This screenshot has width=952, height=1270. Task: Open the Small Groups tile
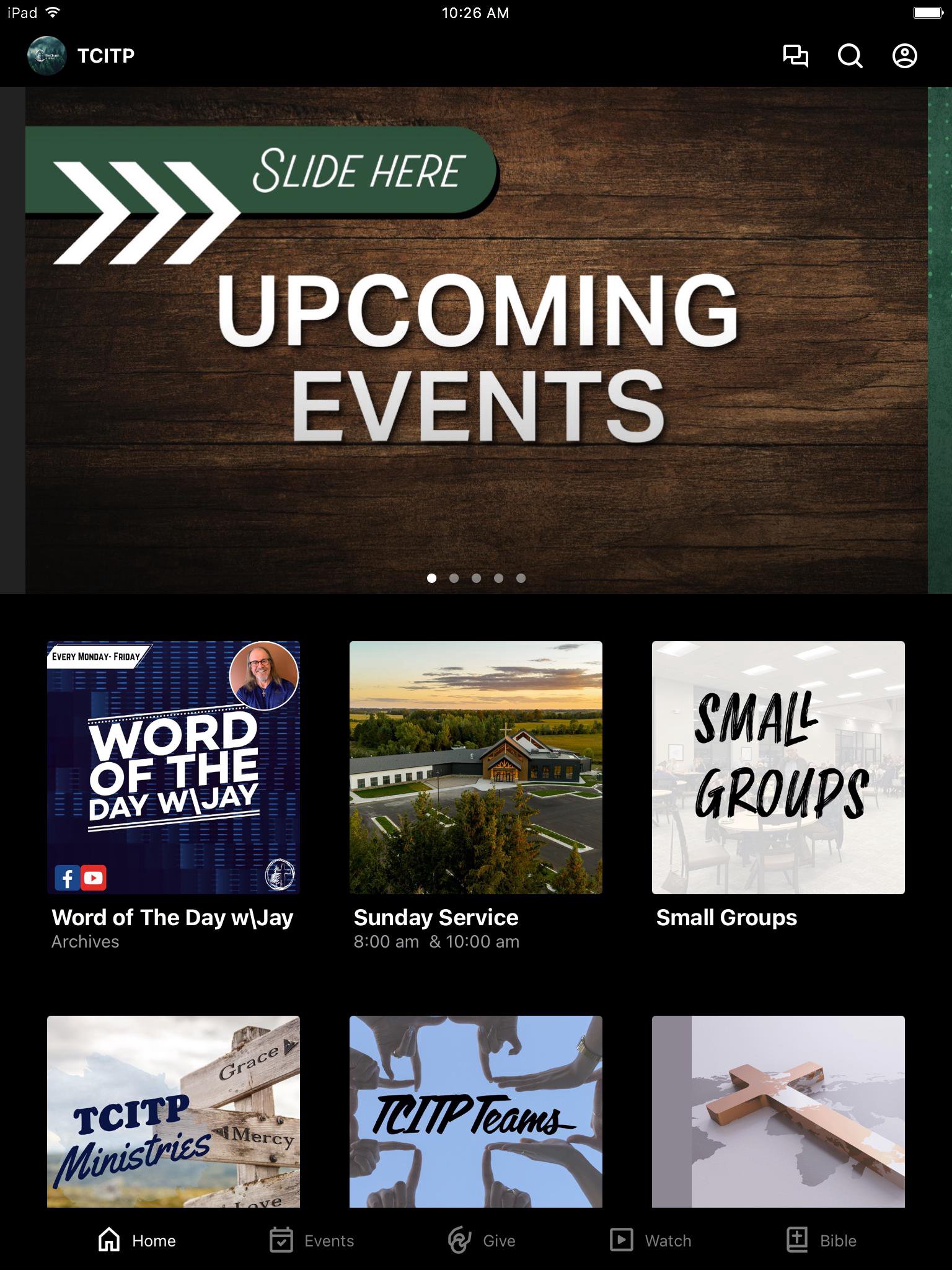[x=778, y=767]
